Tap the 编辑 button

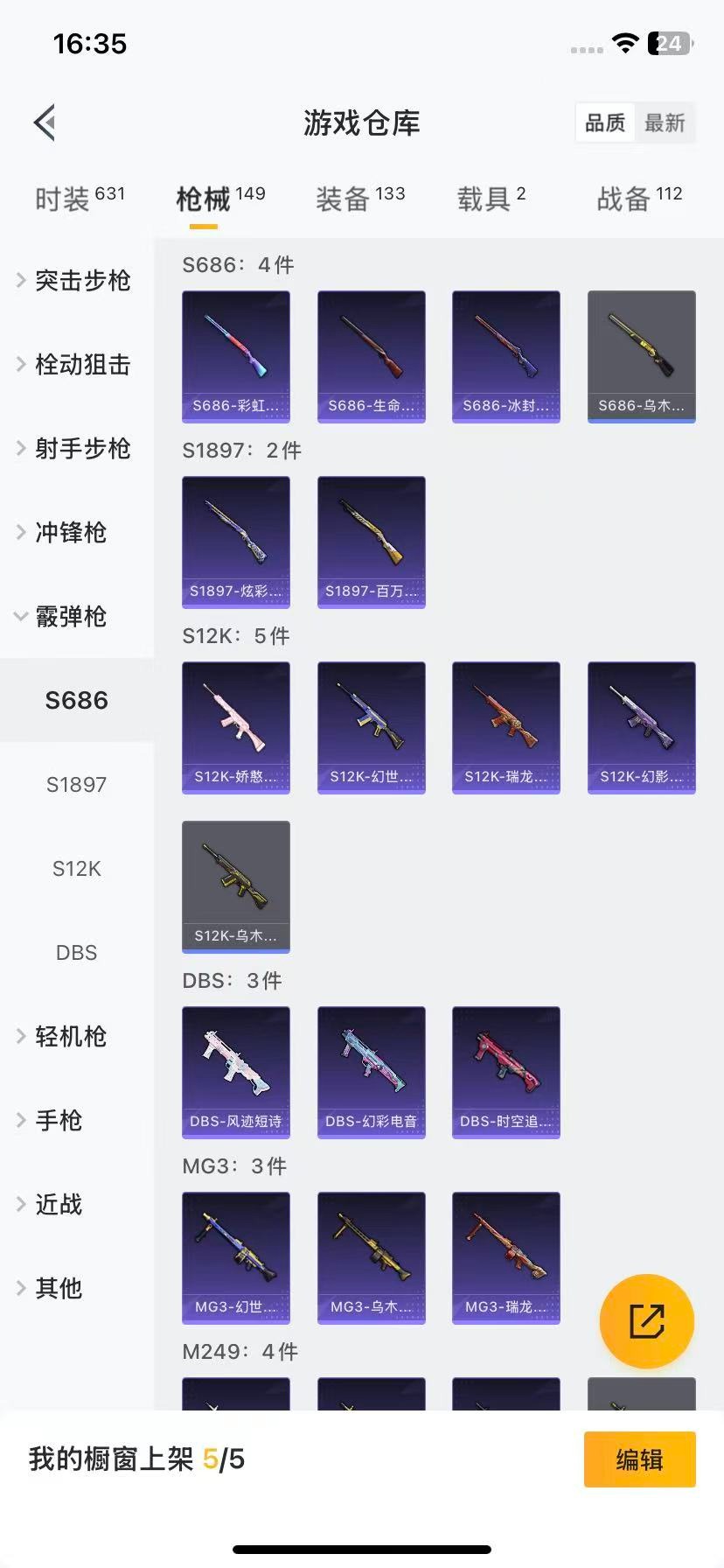(x=639, y=1459)
